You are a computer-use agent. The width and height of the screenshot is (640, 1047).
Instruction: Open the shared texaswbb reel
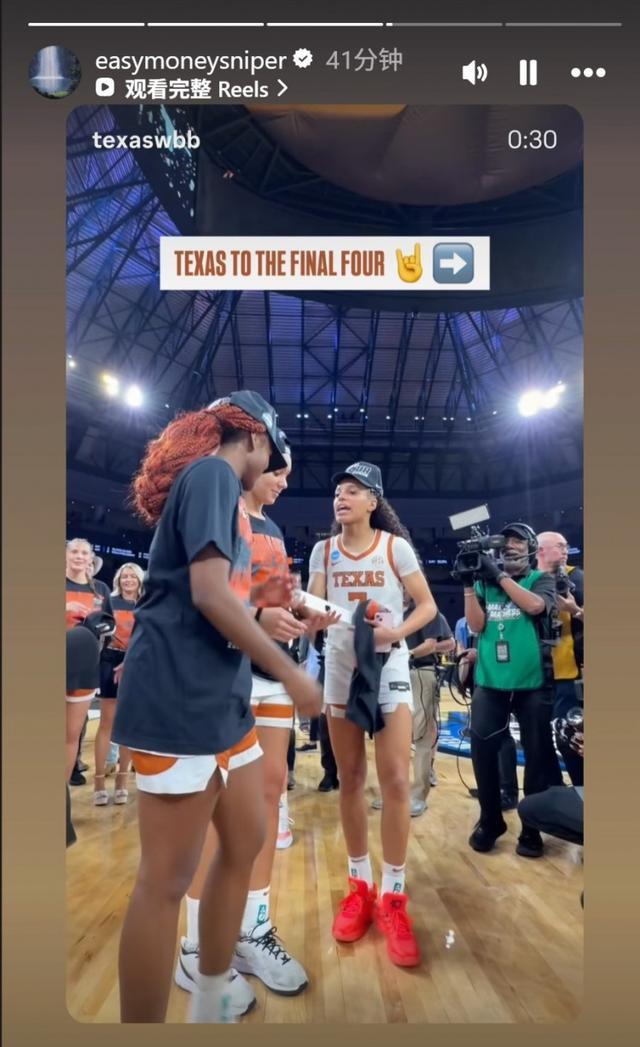click(x=324, y=600)
